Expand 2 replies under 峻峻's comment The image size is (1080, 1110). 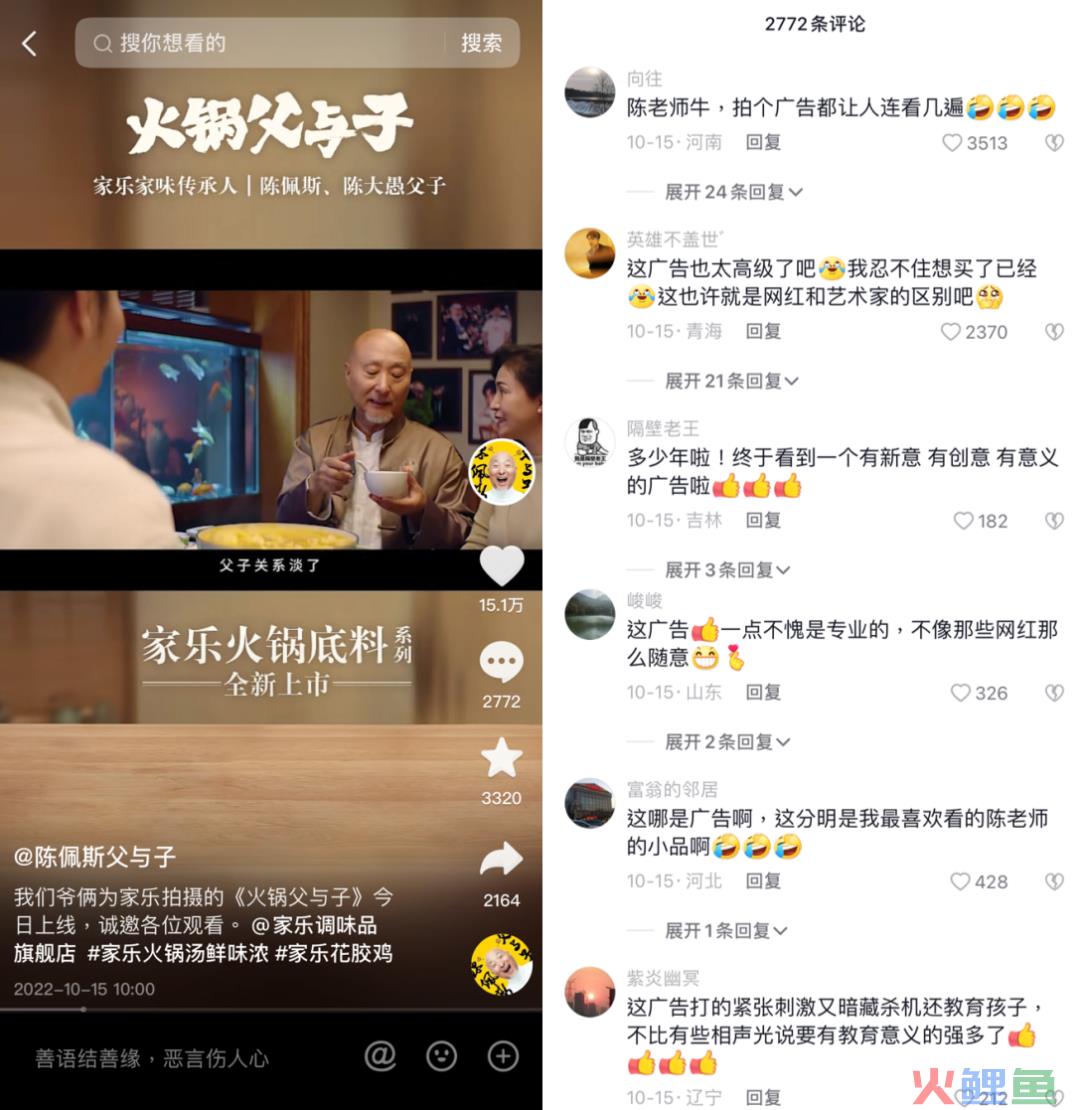tap(727, 741)
